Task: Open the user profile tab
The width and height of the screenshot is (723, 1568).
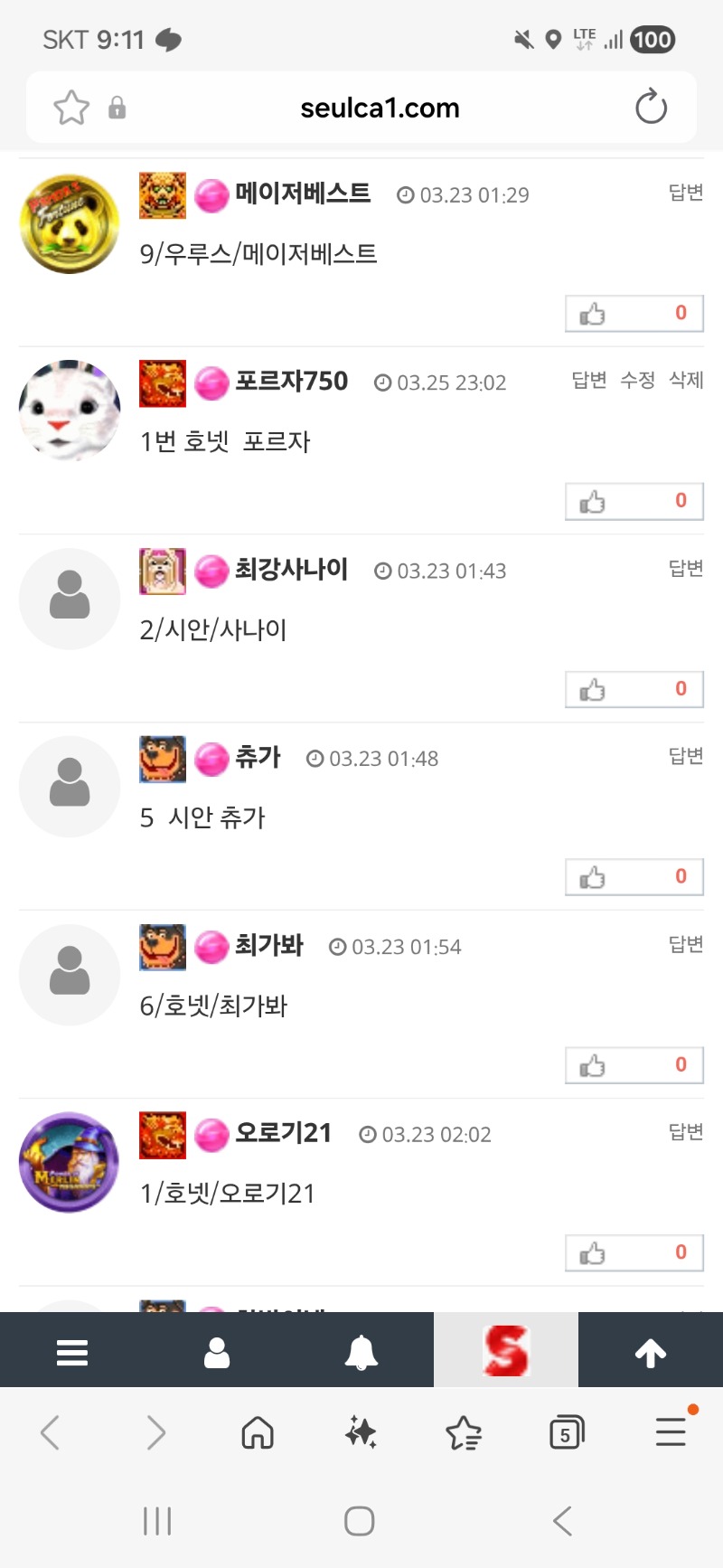Action: pos(217,1352)
